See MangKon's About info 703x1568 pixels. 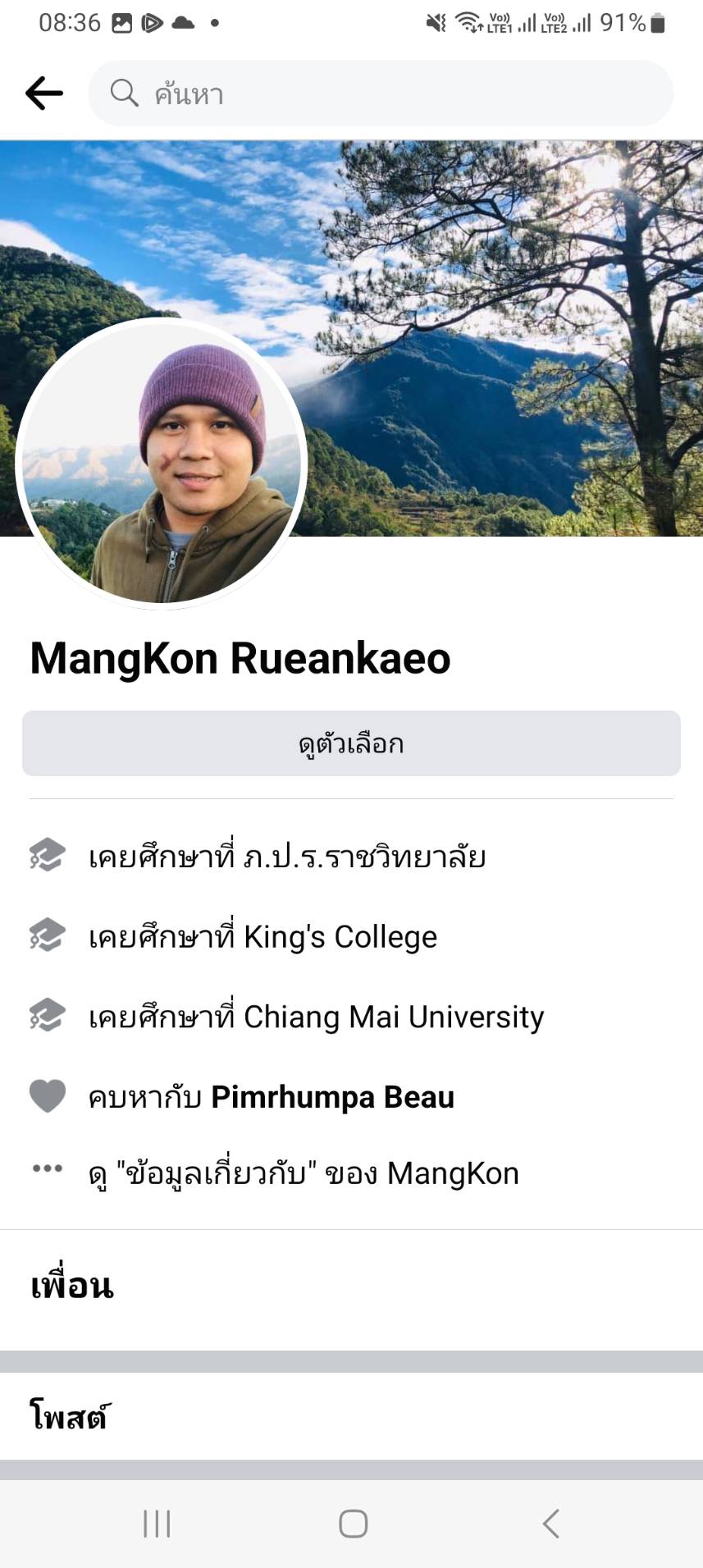pyautogui.click(x=304, y=1173)
